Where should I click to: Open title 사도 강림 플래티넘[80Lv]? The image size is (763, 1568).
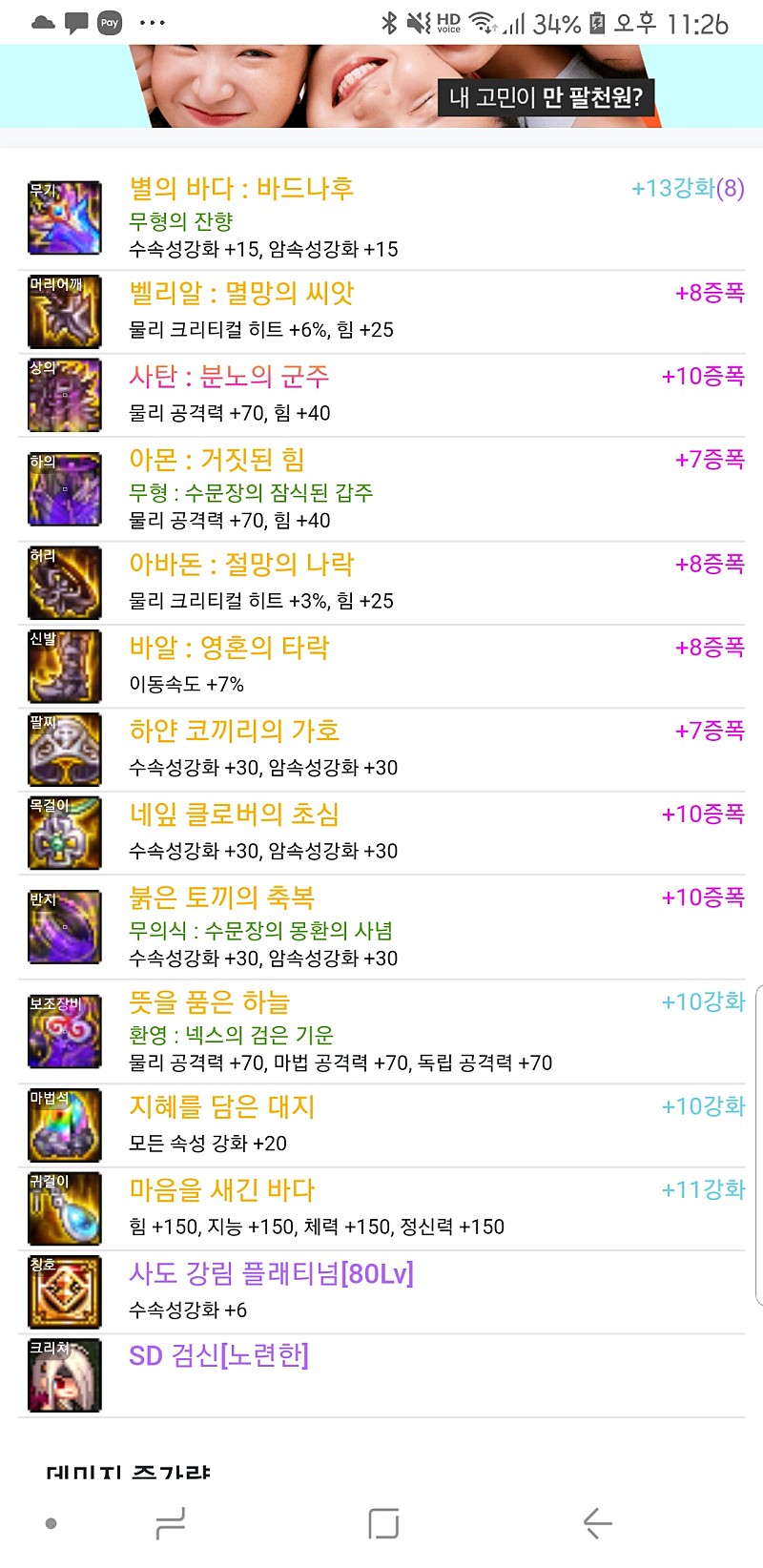[x=271, y=1274]
